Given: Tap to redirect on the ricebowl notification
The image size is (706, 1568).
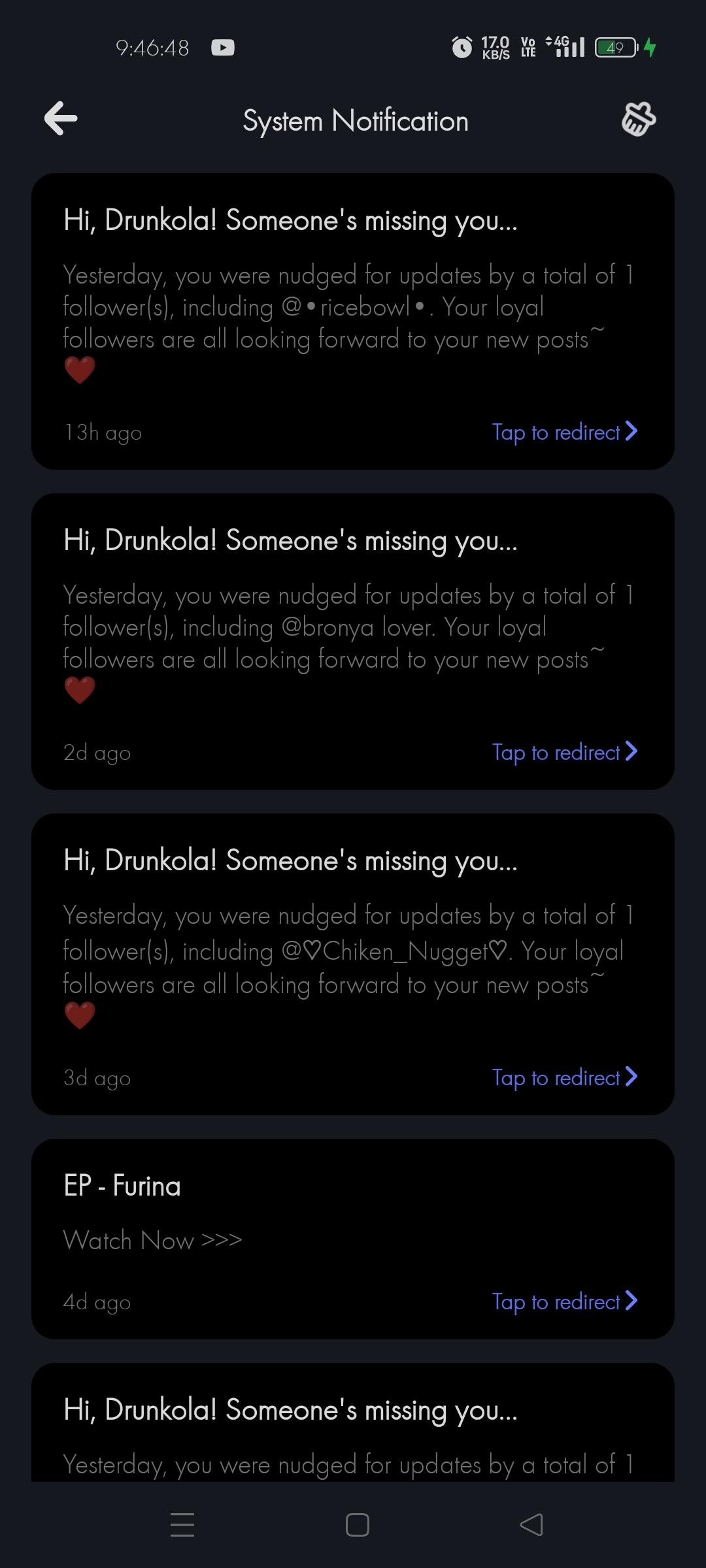Looking at the screenshot, I should pos(556,431).
